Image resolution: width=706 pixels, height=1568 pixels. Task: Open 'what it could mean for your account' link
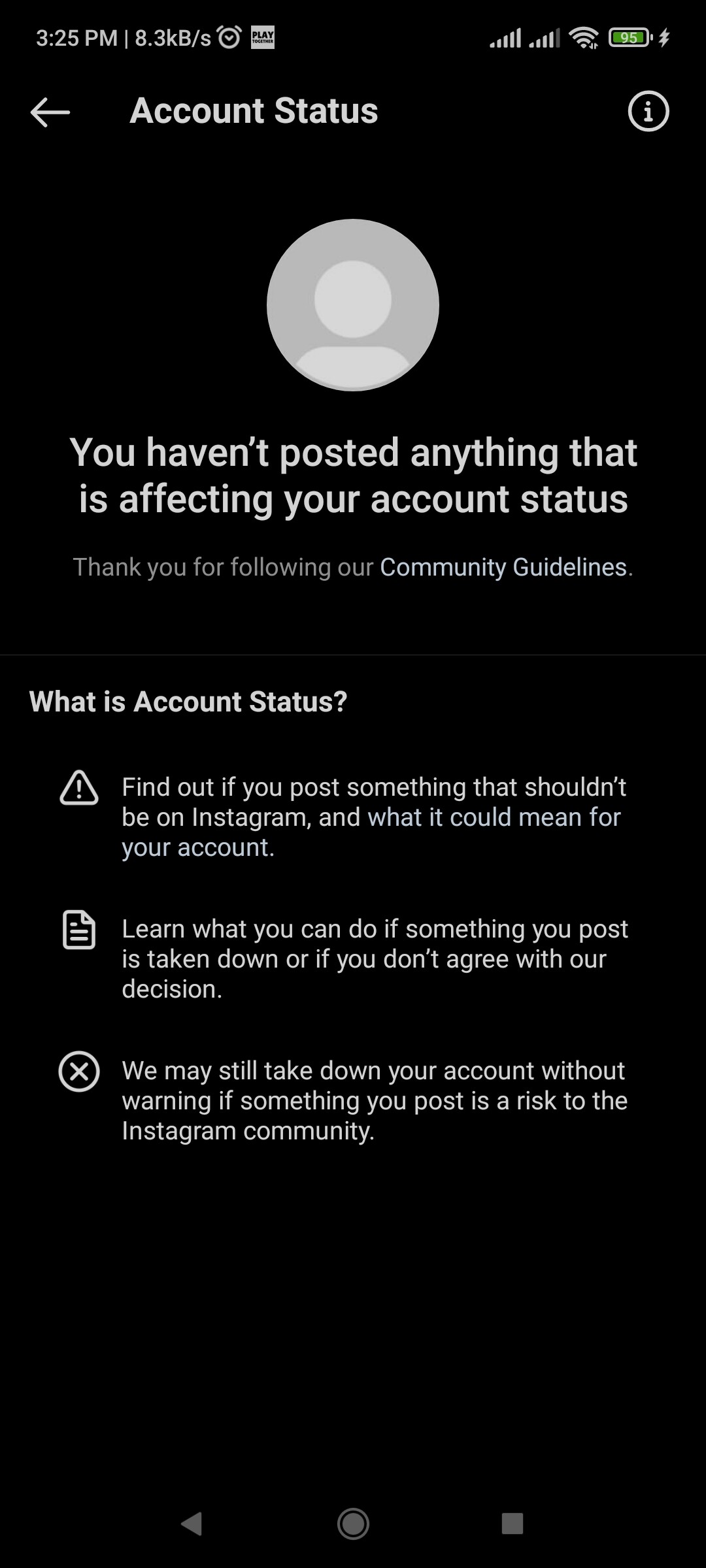point(371,832)
